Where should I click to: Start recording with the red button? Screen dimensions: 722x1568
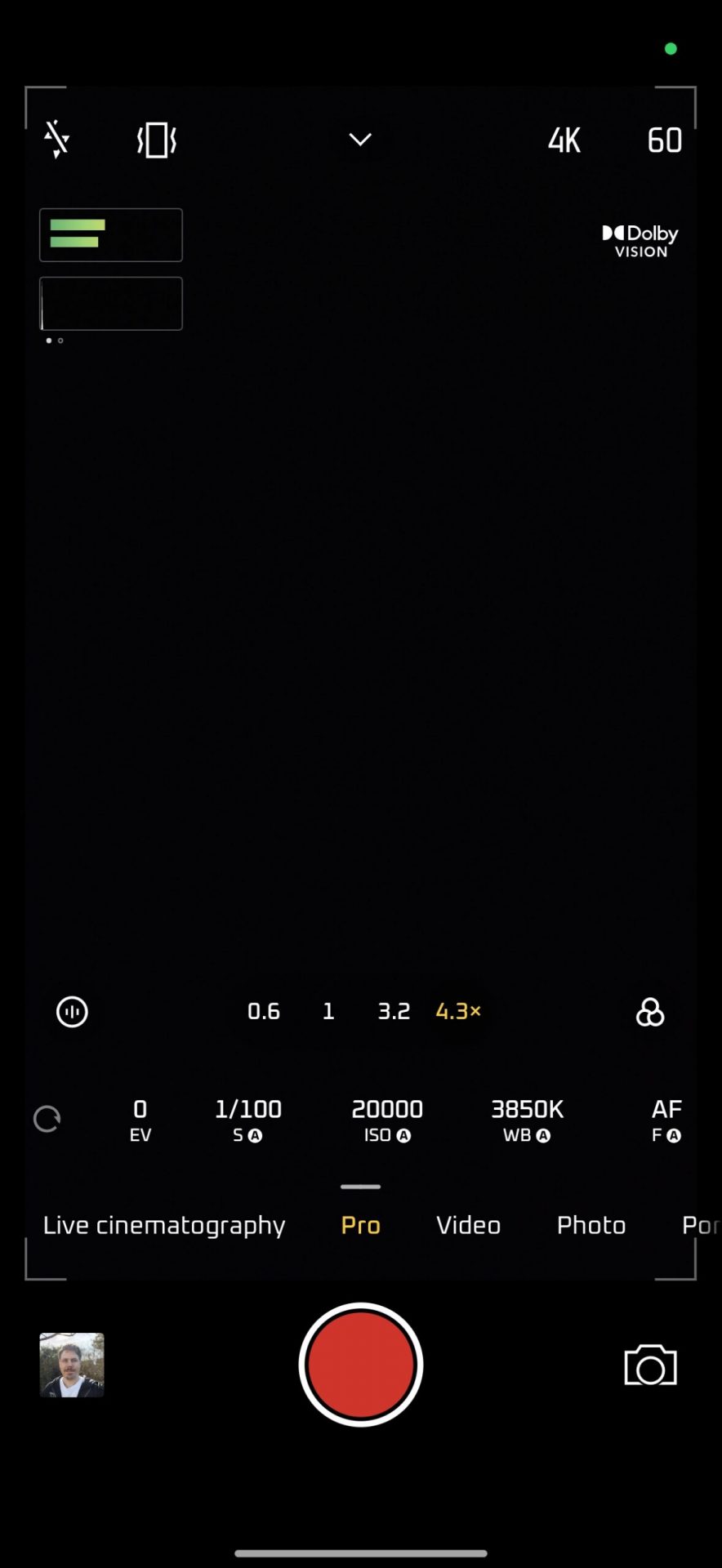point(361,1365)
